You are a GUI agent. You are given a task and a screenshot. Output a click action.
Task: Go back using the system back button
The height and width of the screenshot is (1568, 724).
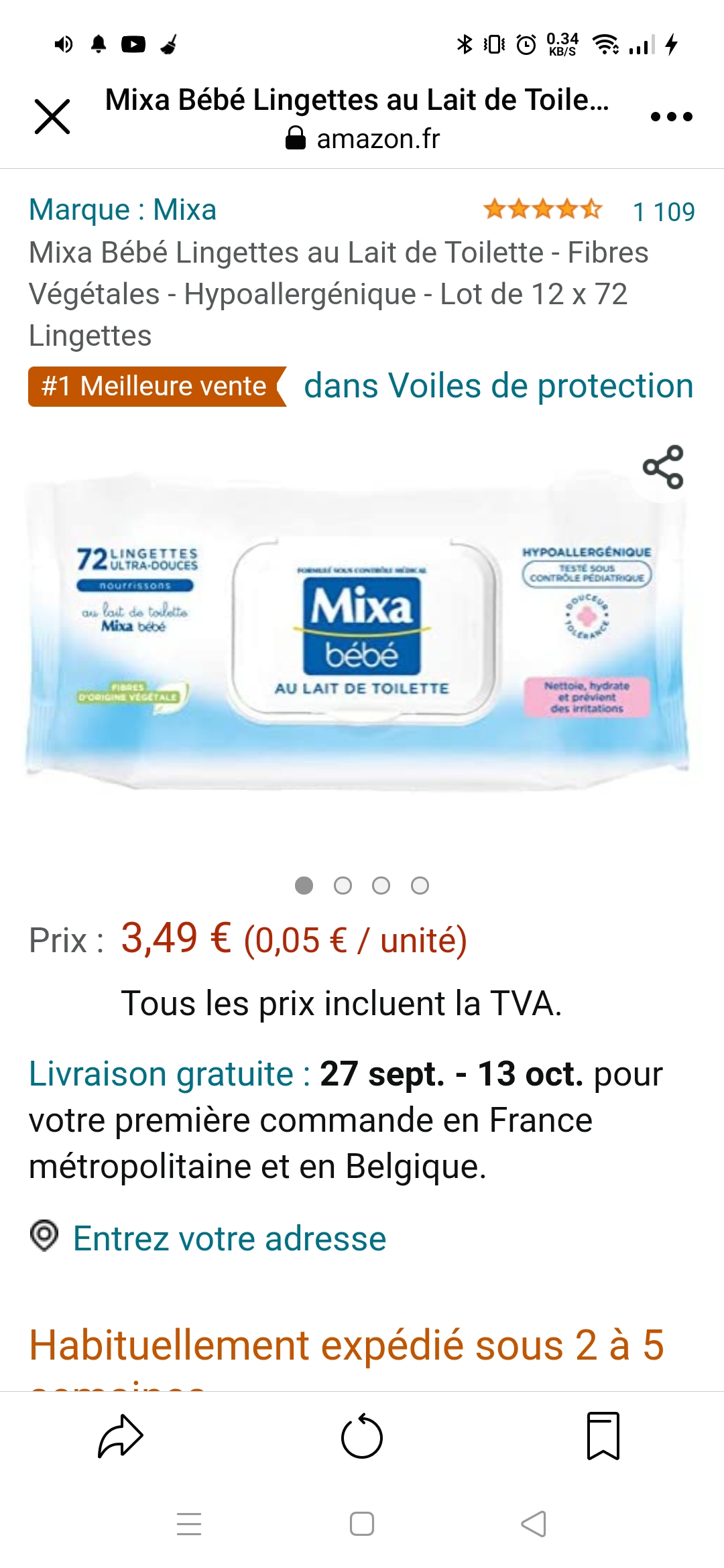pos(534,1524)
